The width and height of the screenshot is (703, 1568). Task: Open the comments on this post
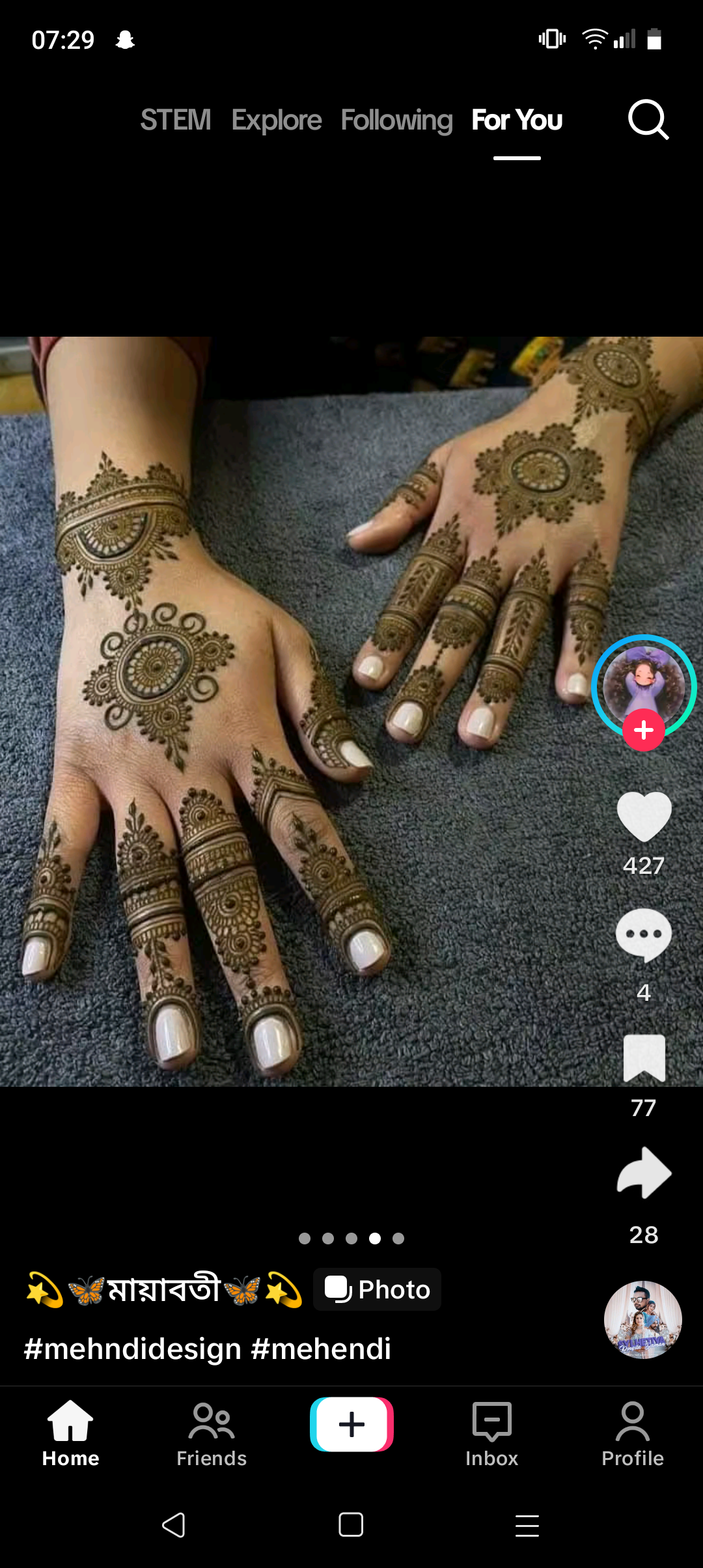coord(644,935)
